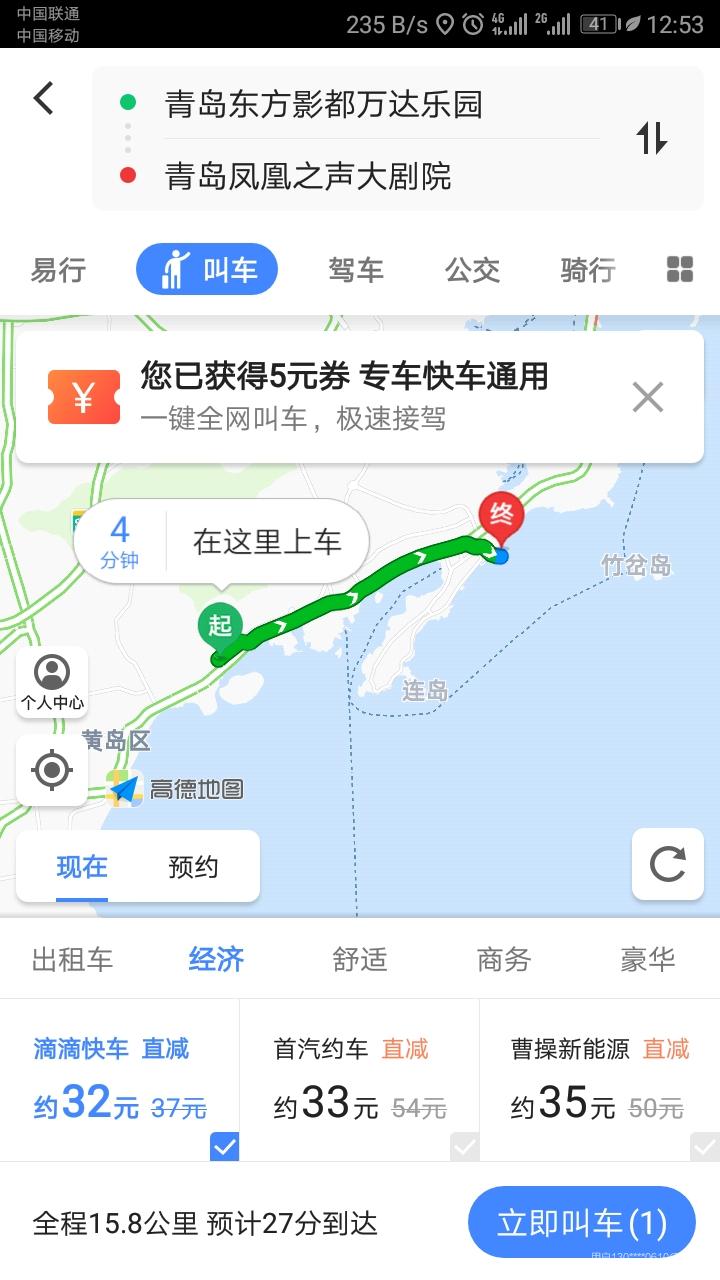Switch to the 商务 category
The height and width of the screenshot is (1280, 720).
[504, 960]
